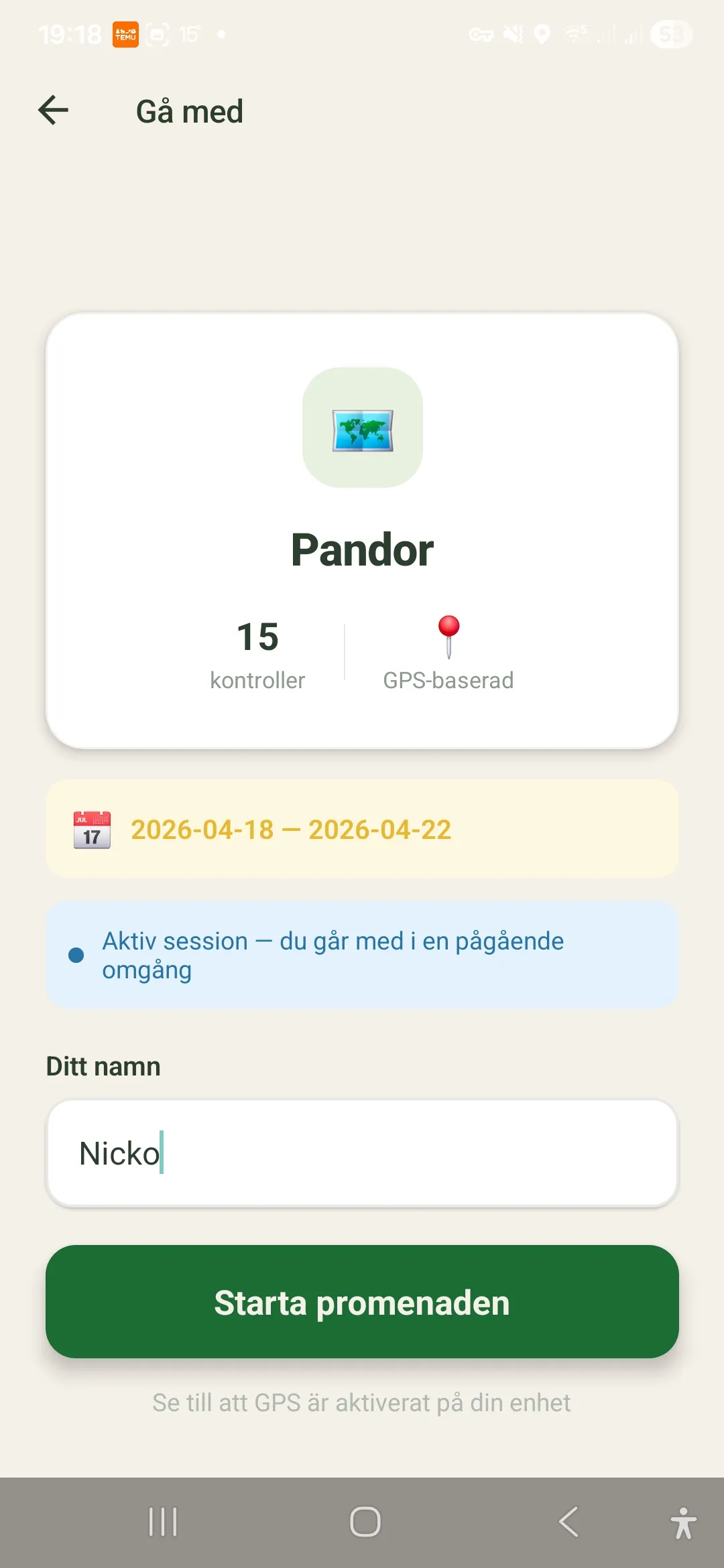Tap the map emoji icon above Pandor
Screen dimensions: 724x1568
[362, 429]
